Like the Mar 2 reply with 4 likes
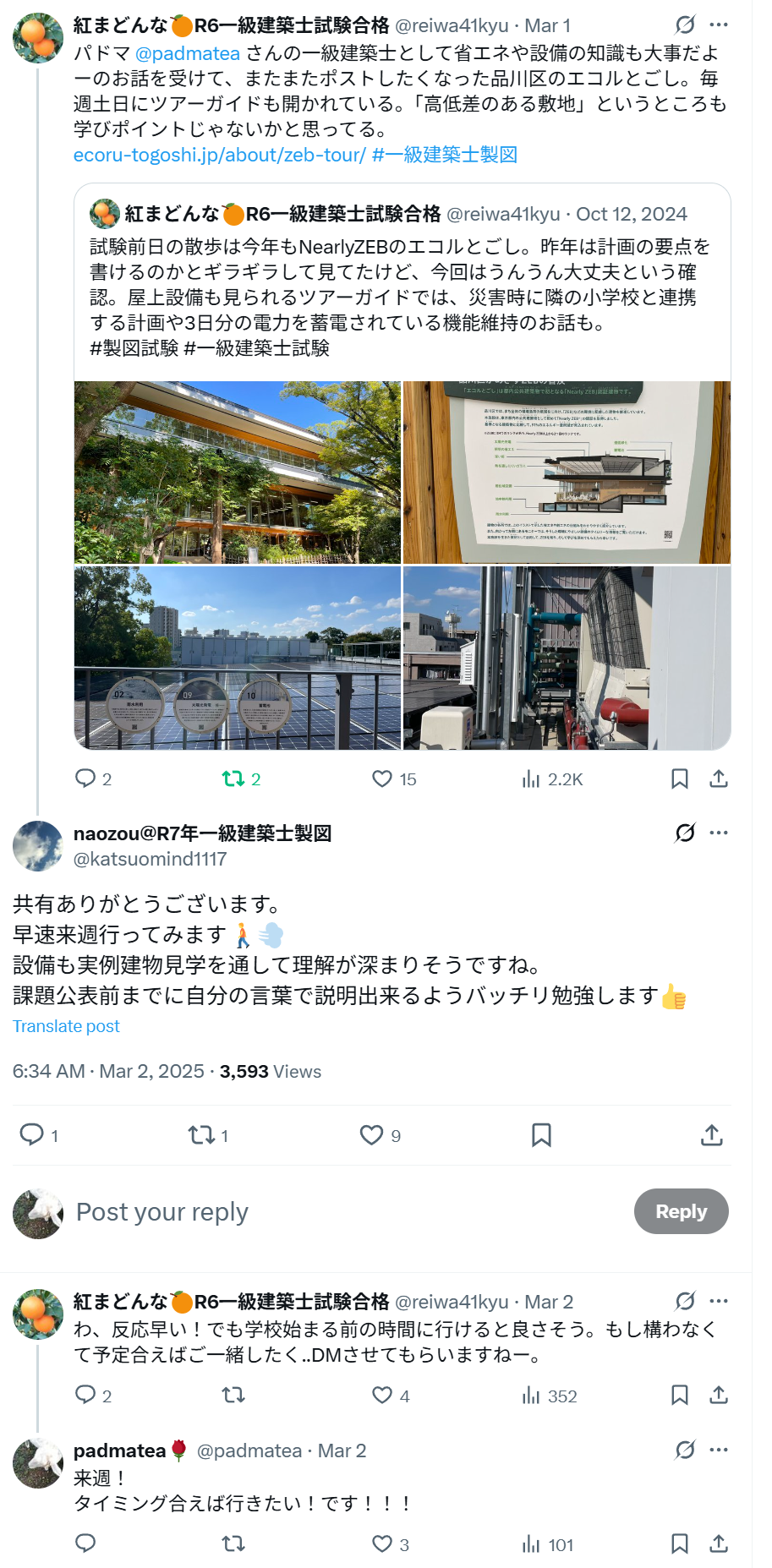This screenshot has width=772, height=1568. point(382,1395)
